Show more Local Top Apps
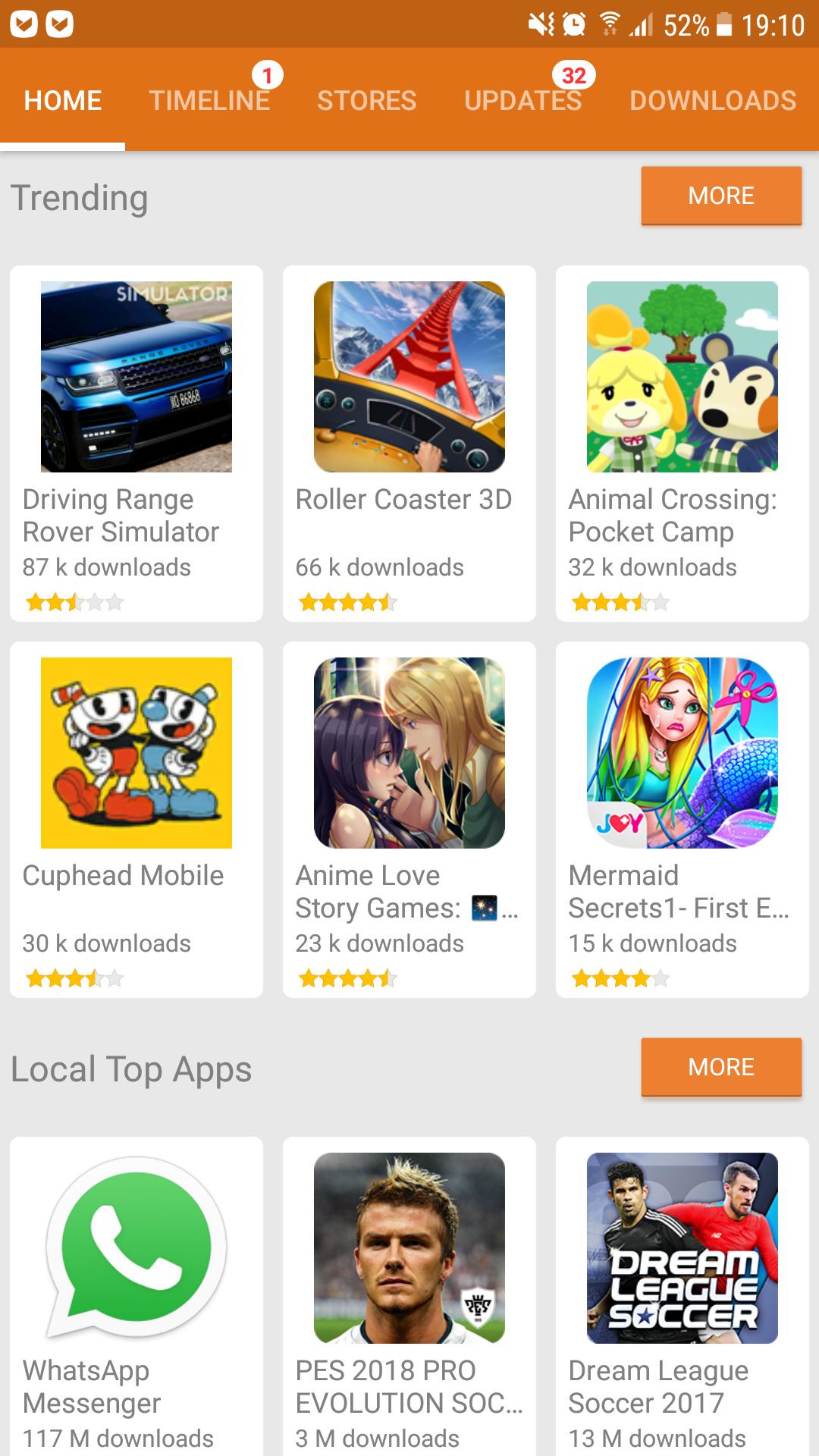 click(720, 1067)
